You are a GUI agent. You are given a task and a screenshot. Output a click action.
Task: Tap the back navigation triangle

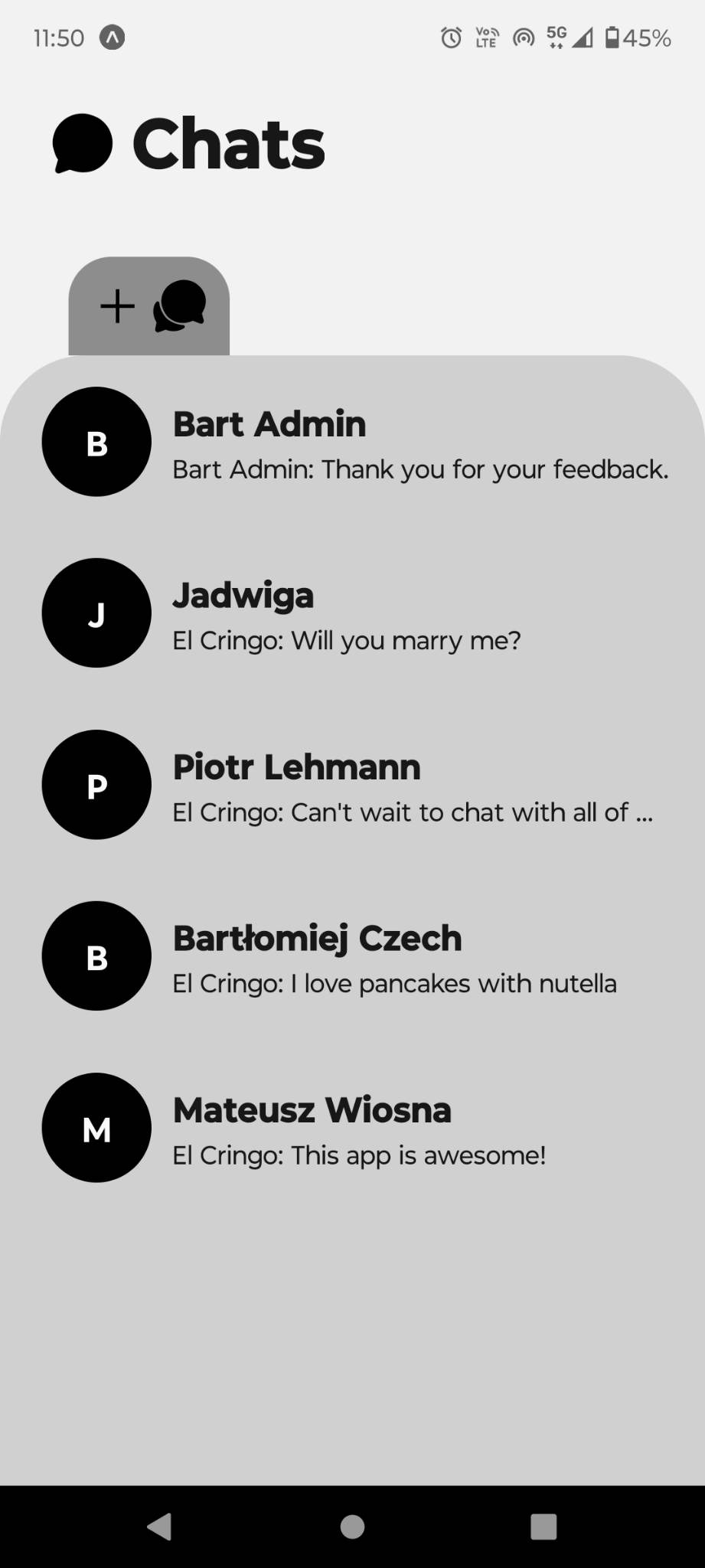tap(158, 1526)
